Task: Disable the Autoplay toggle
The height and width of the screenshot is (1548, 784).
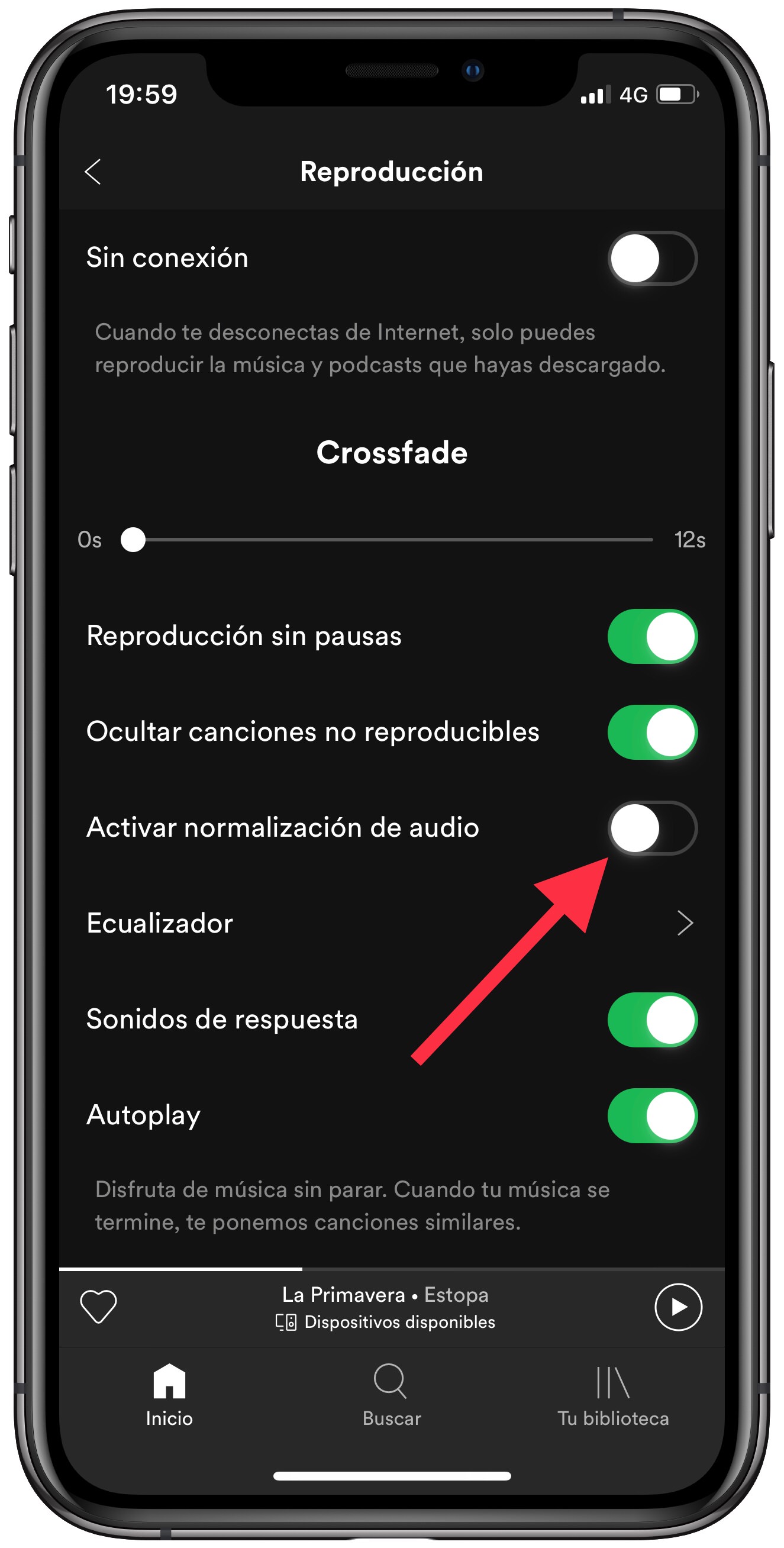Action: pos(652,1115)
